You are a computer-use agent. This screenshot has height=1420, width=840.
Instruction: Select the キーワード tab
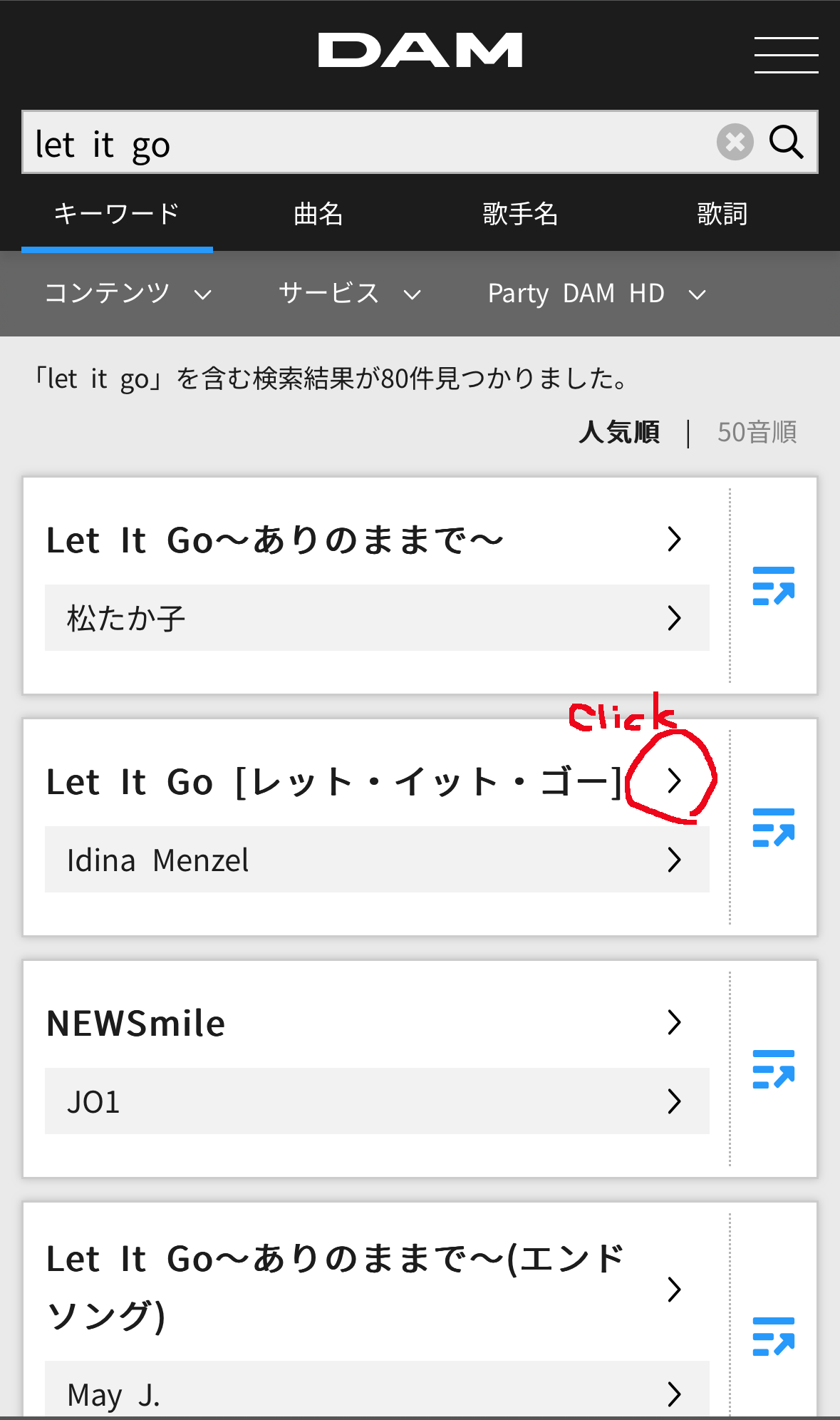(117, 214)
